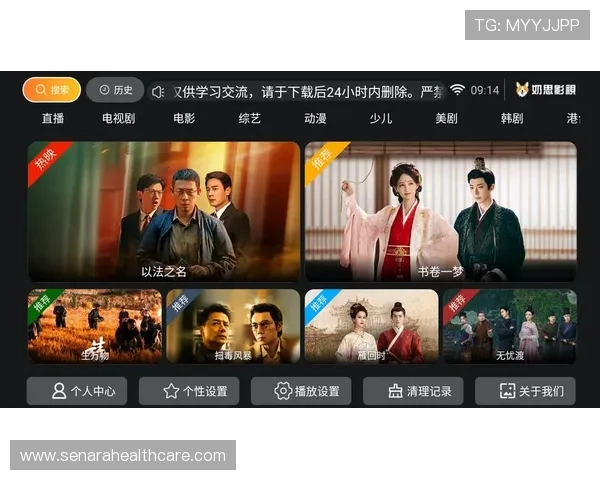This screenshot has height=480, width=600.
Task: Open the 生万物 tile
Action: pyautogui.click(x=95, y=326)
